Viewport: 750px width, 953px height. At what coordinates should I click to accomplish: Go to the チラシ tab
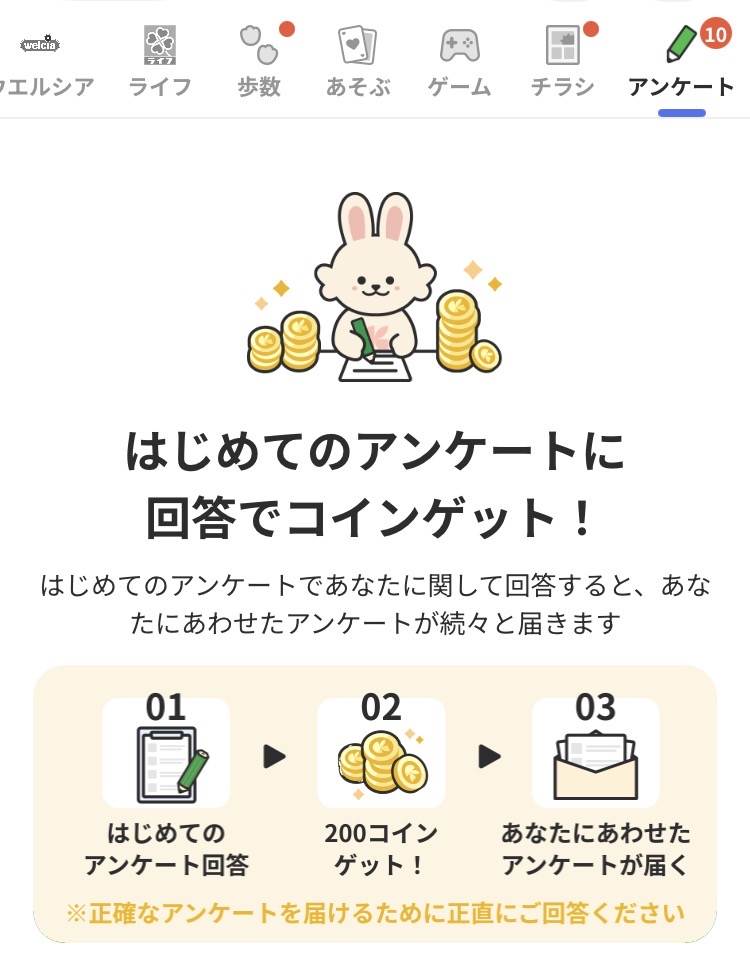(563, 63)
